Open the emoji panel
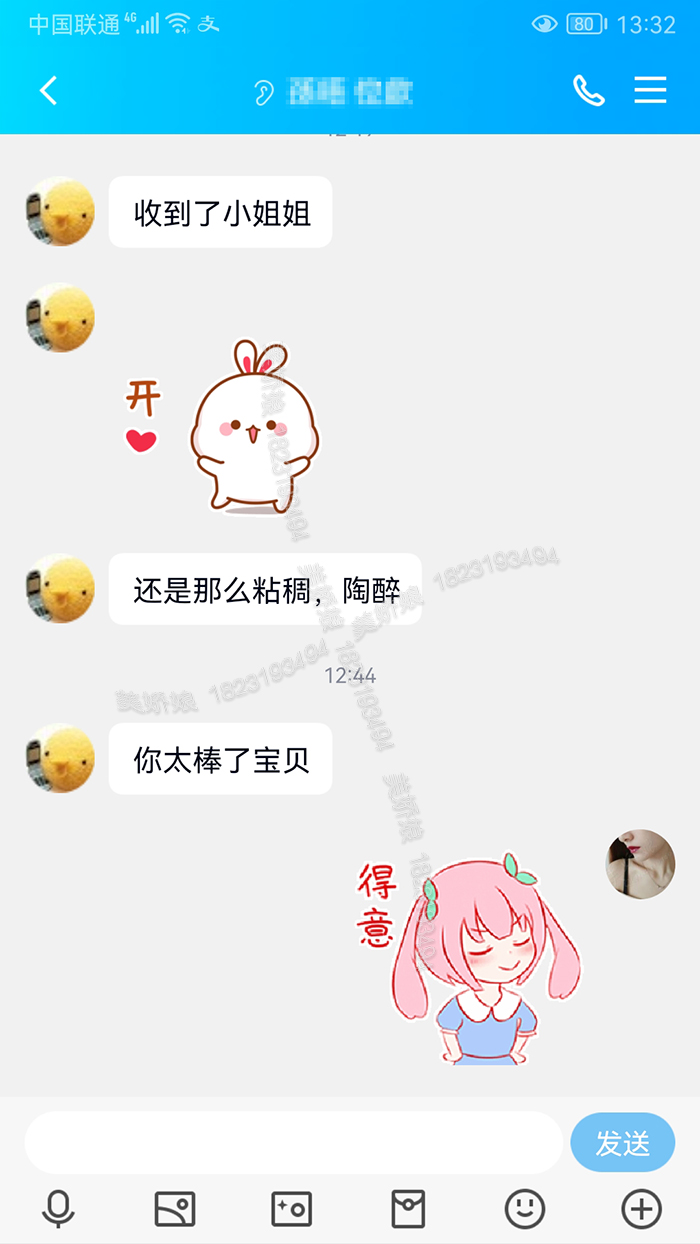The height and width of the screenshot is (1244, 700). 525,1209
